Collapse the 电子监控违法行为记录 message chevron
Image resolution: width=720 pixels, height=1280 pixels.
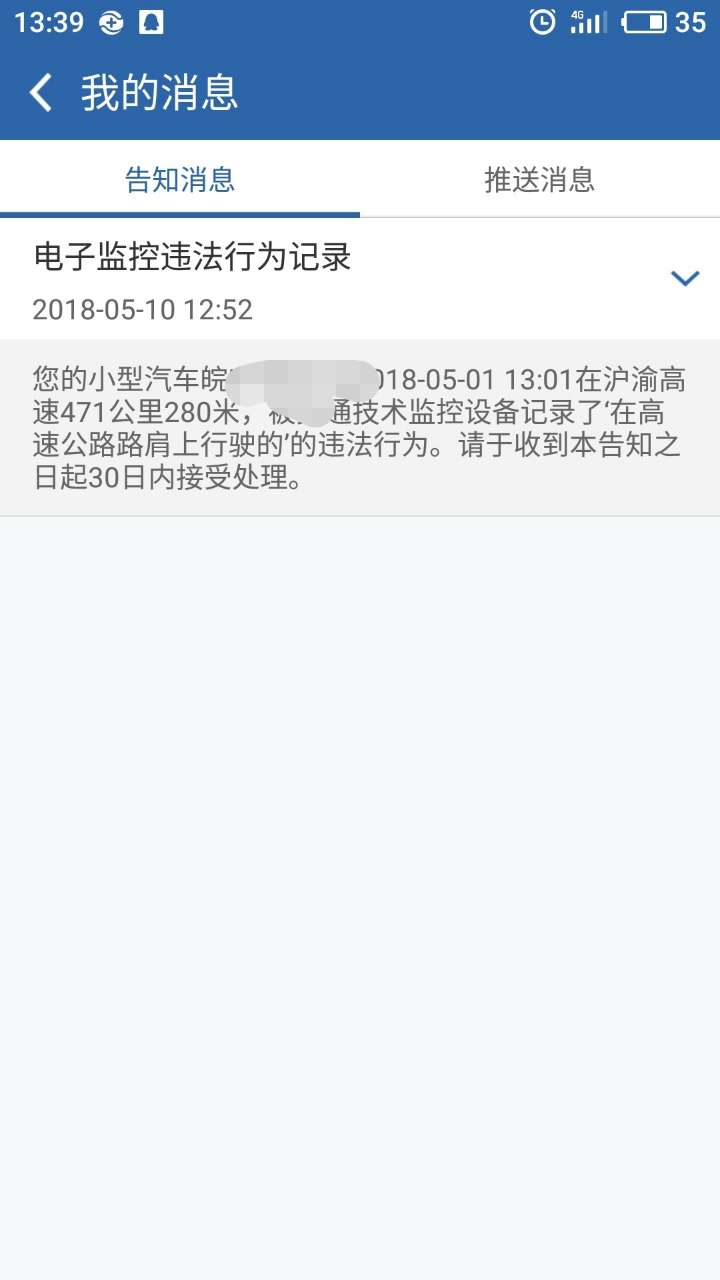coord(684,279)
